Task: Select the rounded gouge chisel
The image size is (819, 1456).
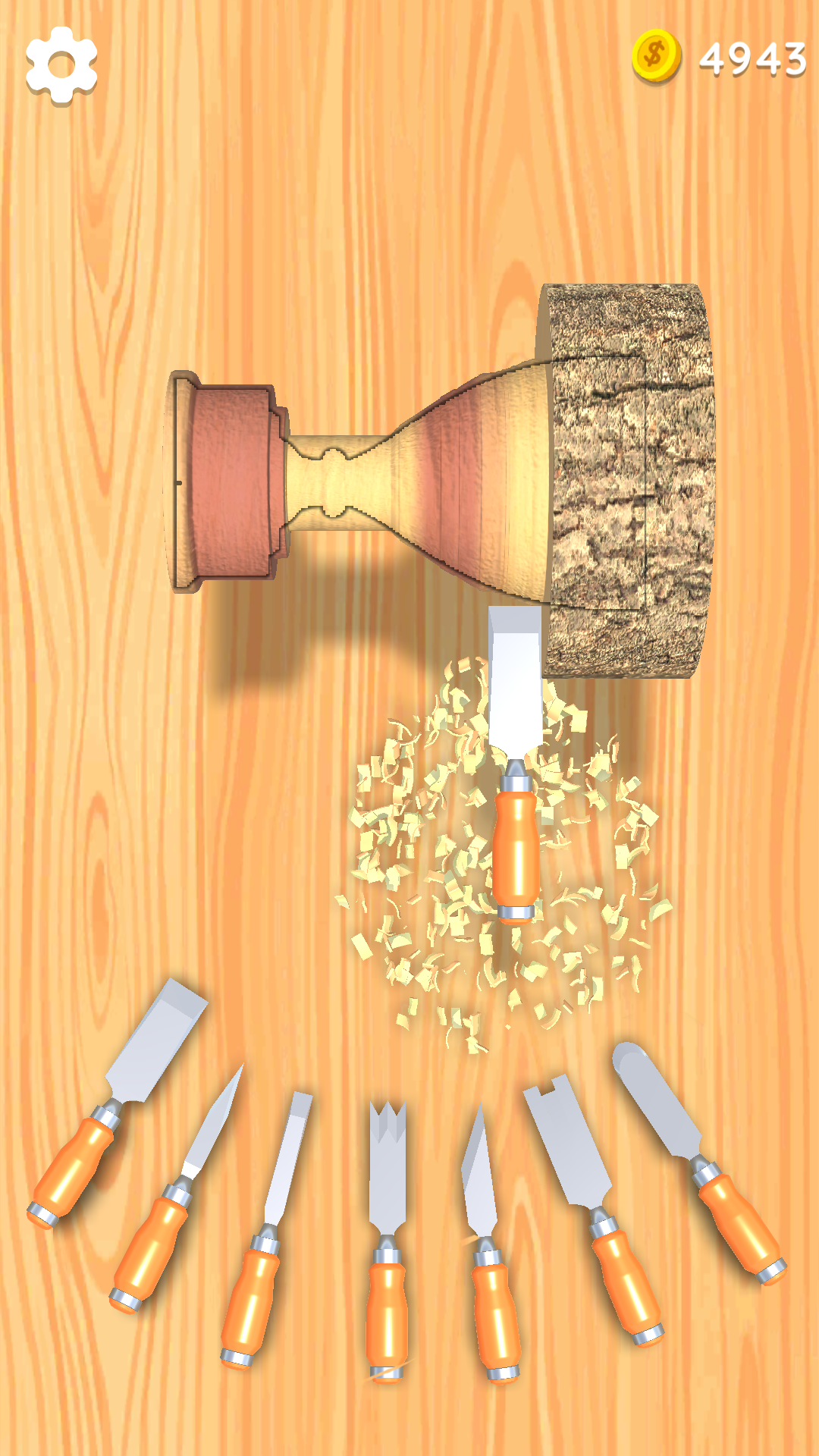Action: point(698,1160)
